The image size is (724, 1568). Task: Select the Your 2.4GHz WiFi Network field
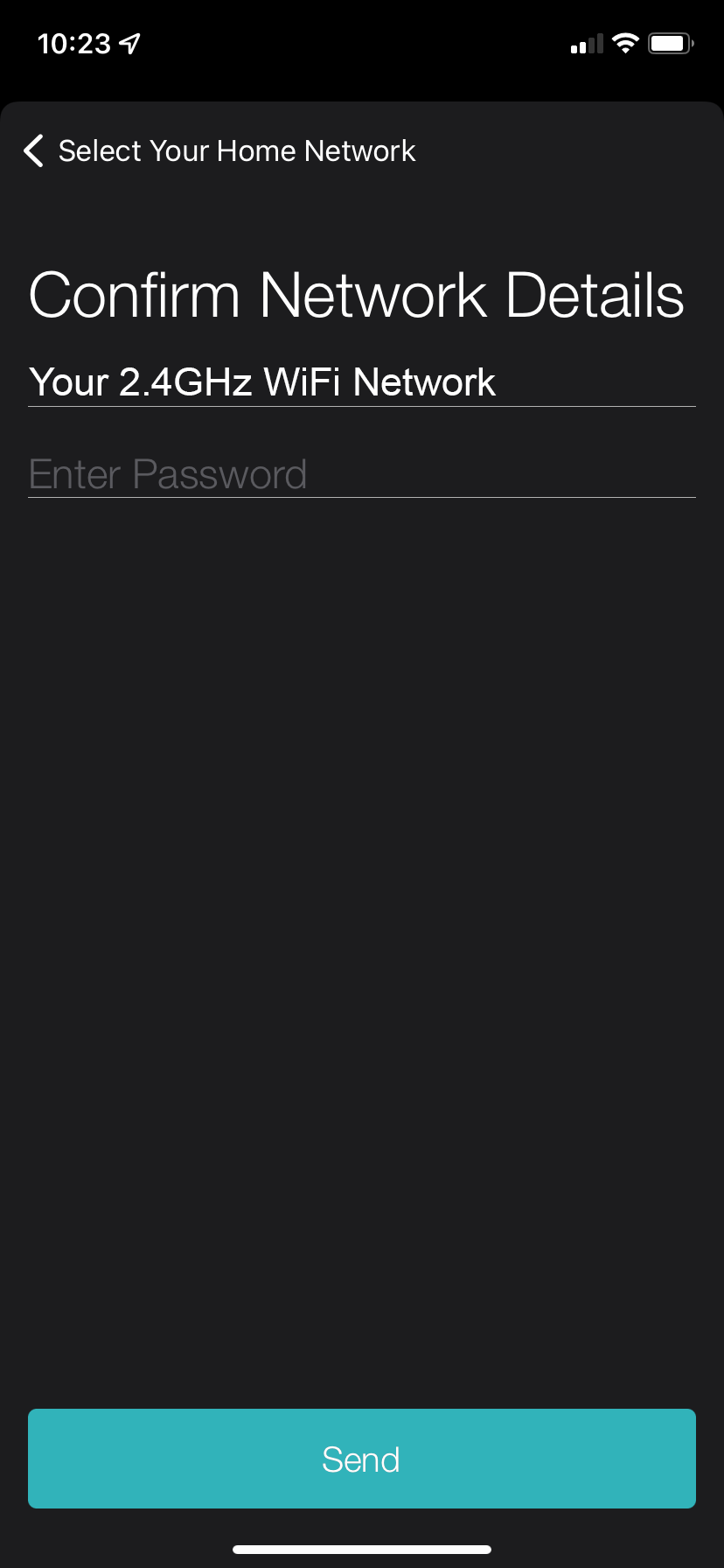coord(361,382)
